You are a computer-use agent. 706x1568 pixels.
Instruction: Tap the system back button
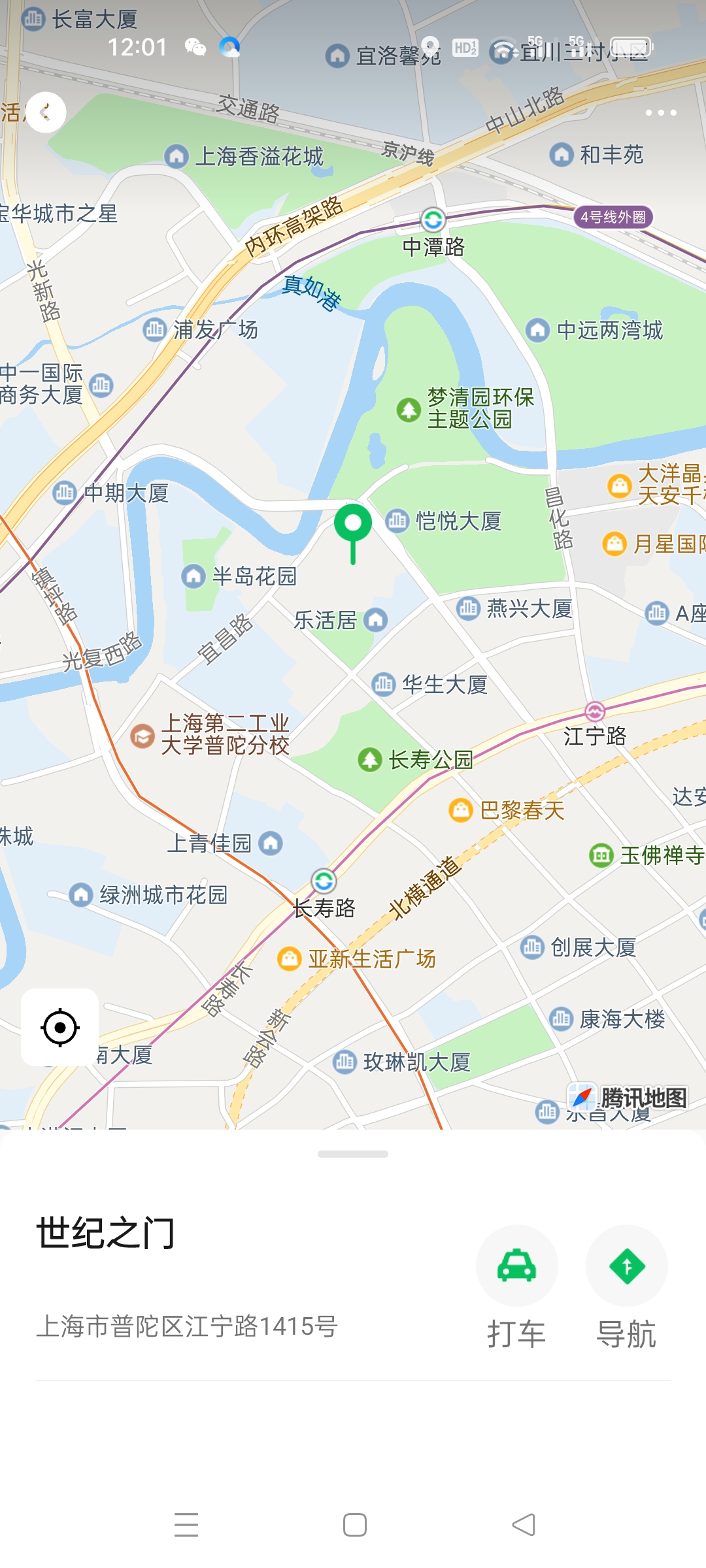tap(523, 1525)
